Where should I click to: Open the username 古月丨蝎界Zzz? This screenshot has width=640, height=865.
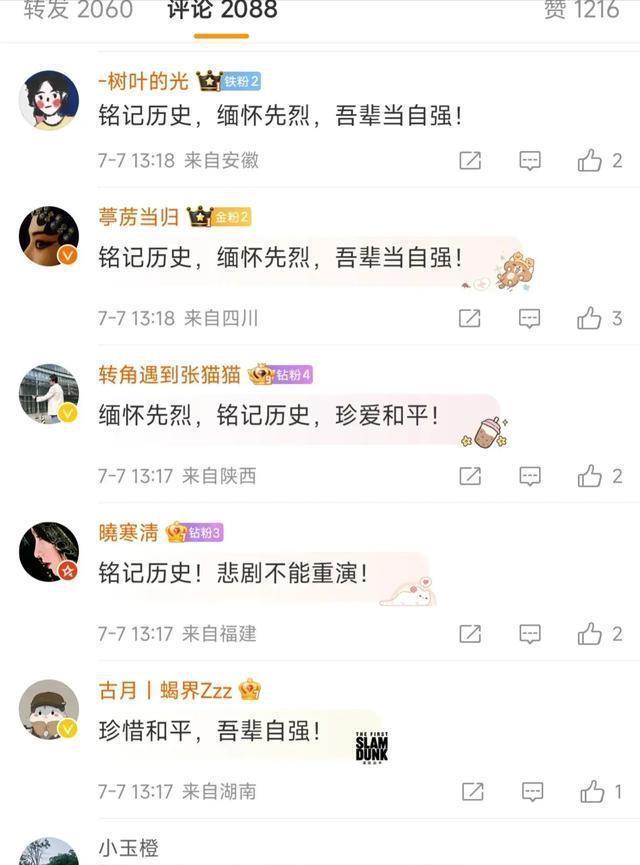pyautogui.click(x=165, y=690)
